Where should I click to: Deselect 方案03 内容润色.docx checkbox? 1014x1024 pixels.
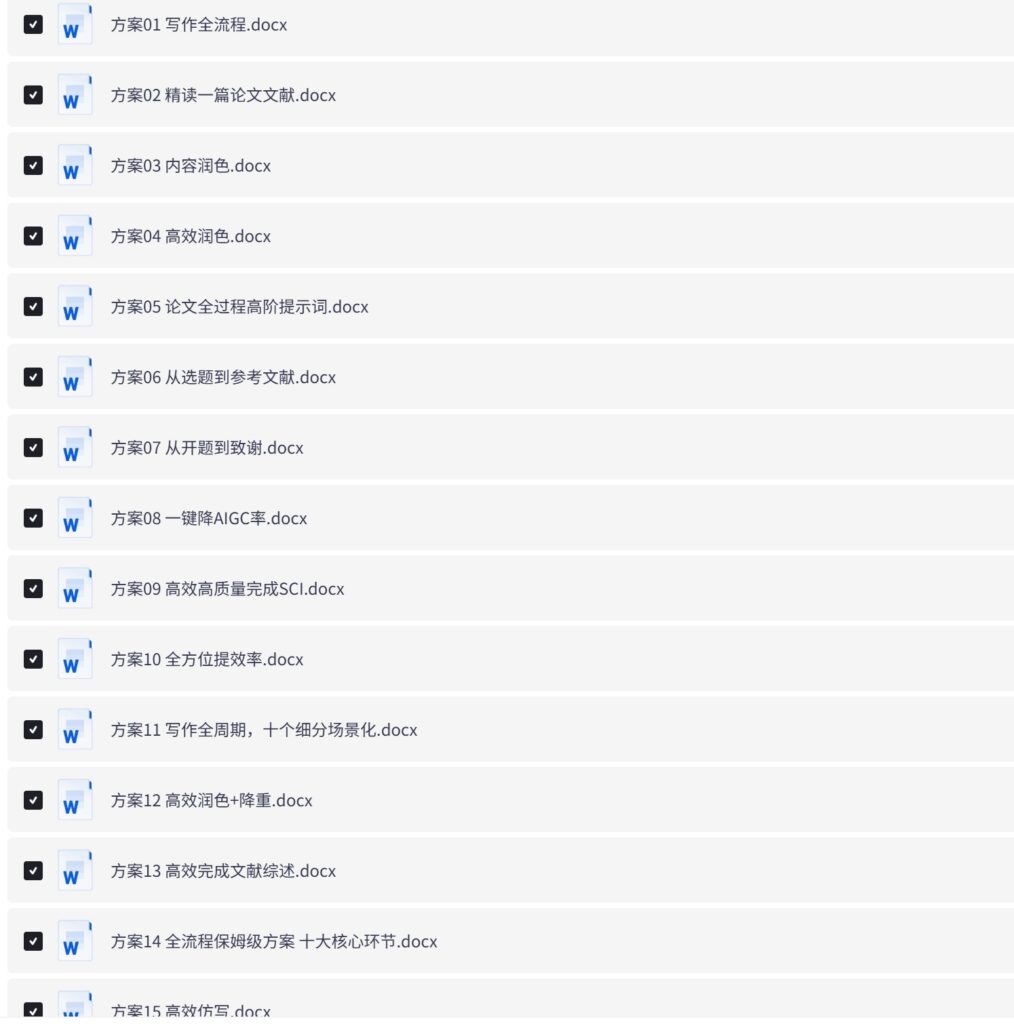33,165
